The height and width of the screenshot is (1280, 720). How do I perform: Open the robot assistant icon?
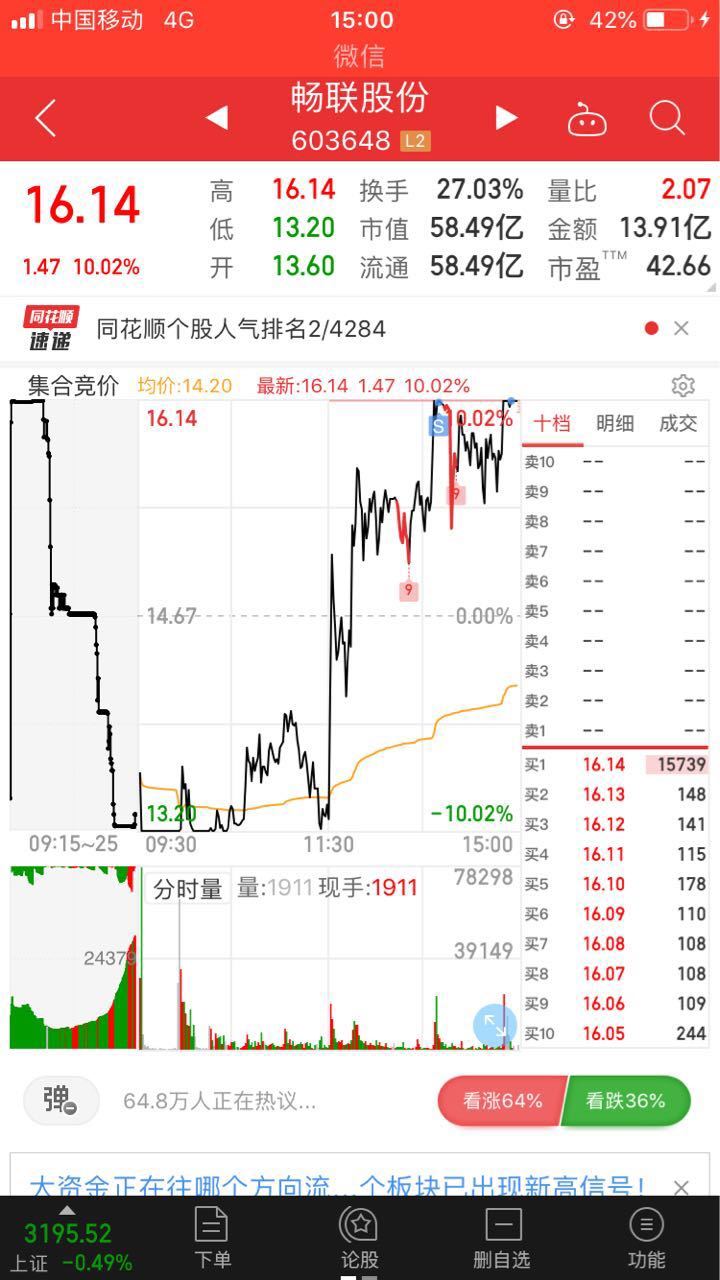tap(587, 119)
